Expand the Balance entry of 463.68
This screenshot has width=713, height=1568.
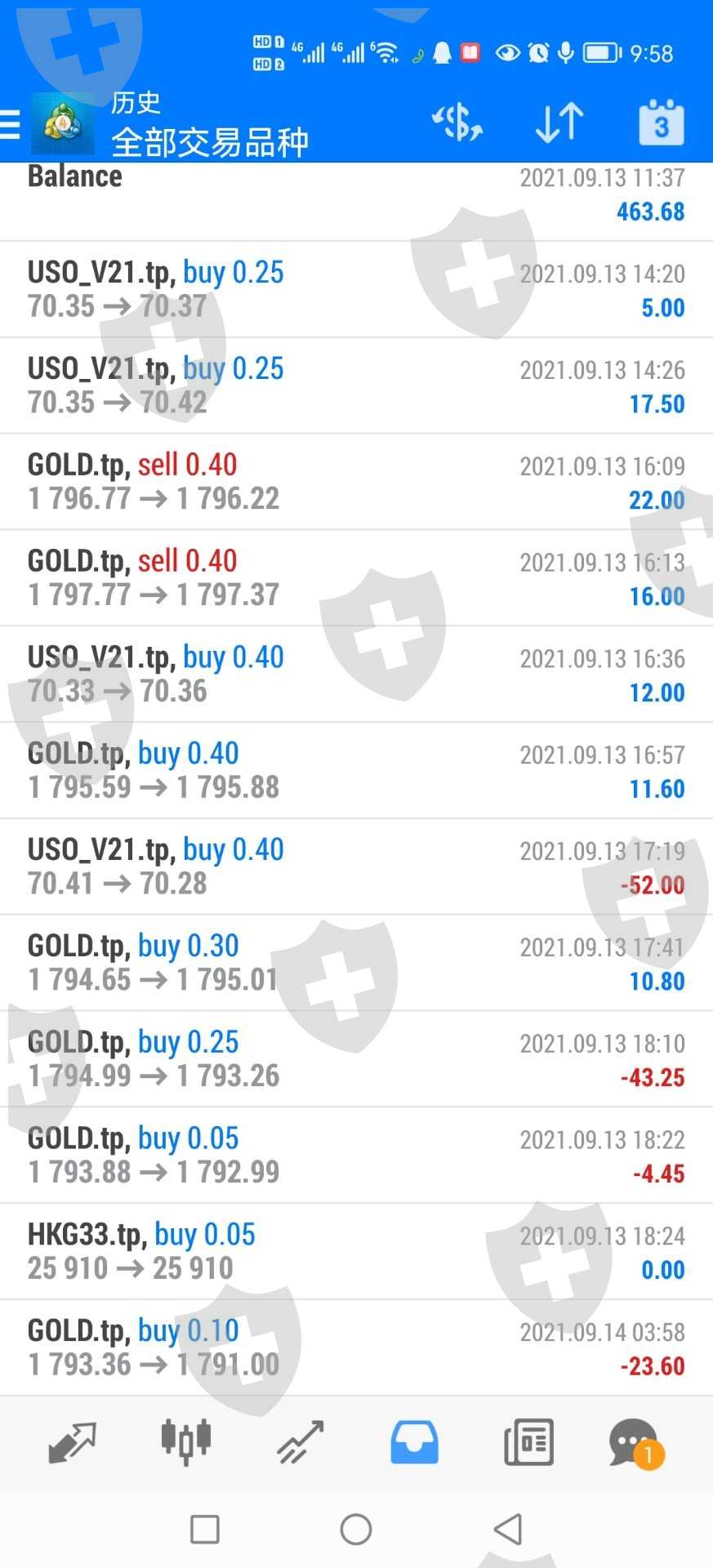356,196
